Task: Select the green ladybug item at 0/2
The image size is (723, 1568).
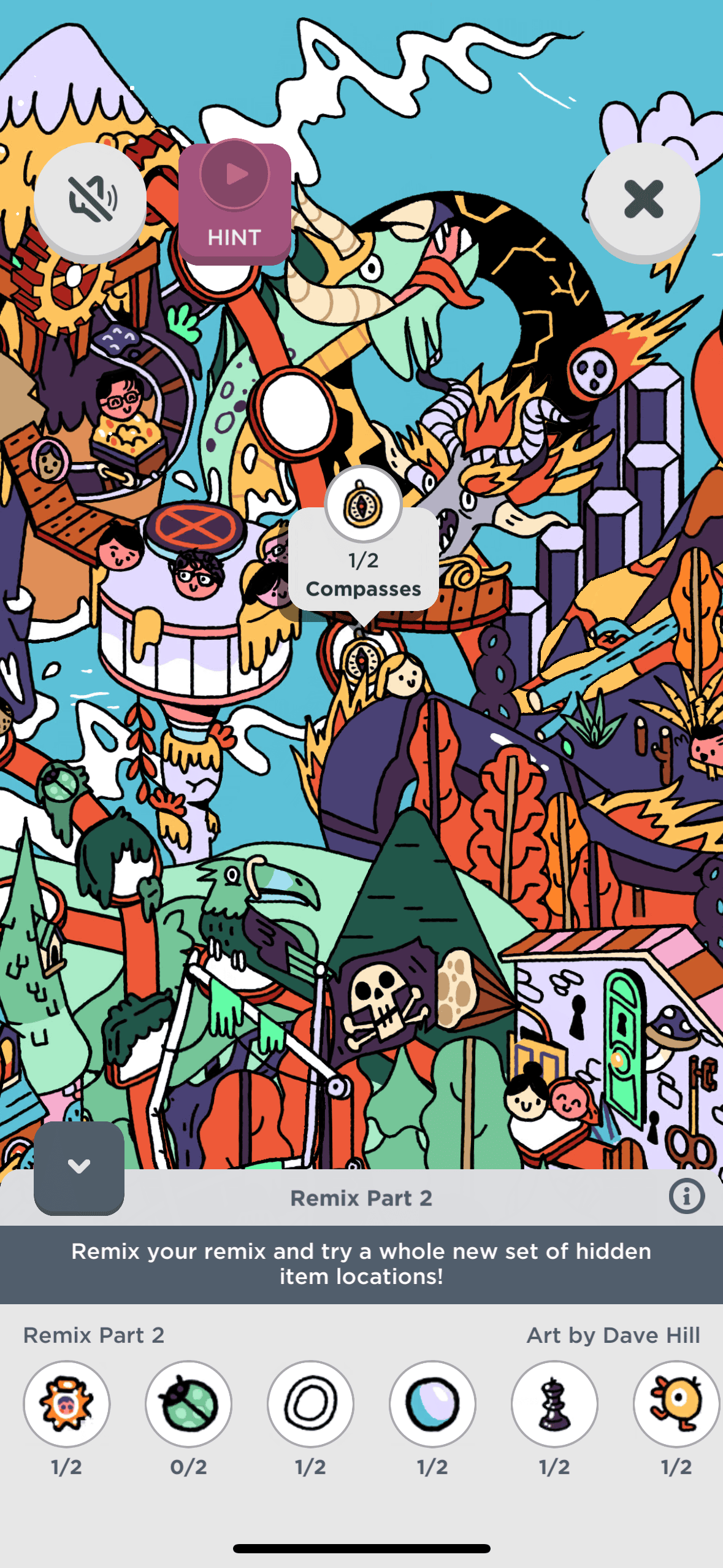Action: point(188,1404)
